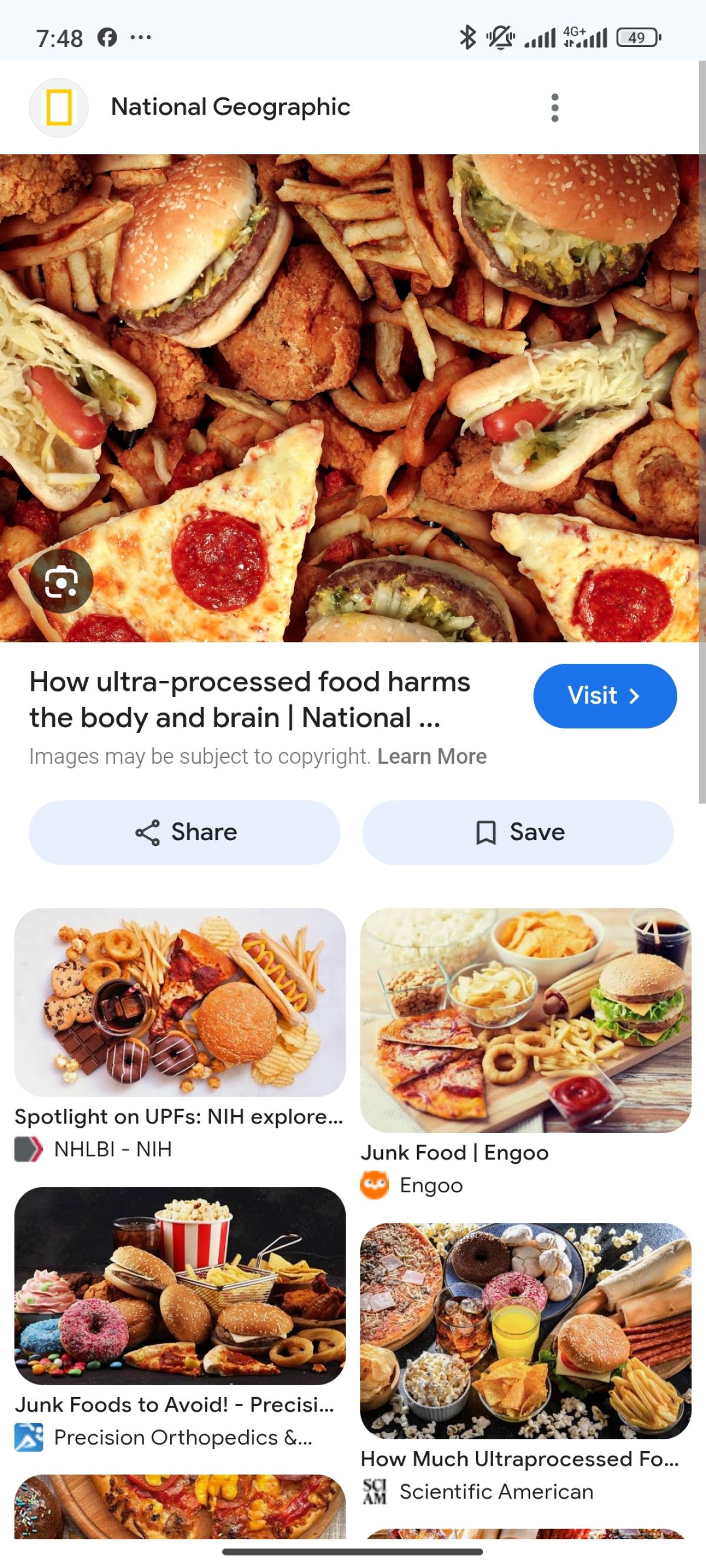Share this image

click(x=185, y=831)
